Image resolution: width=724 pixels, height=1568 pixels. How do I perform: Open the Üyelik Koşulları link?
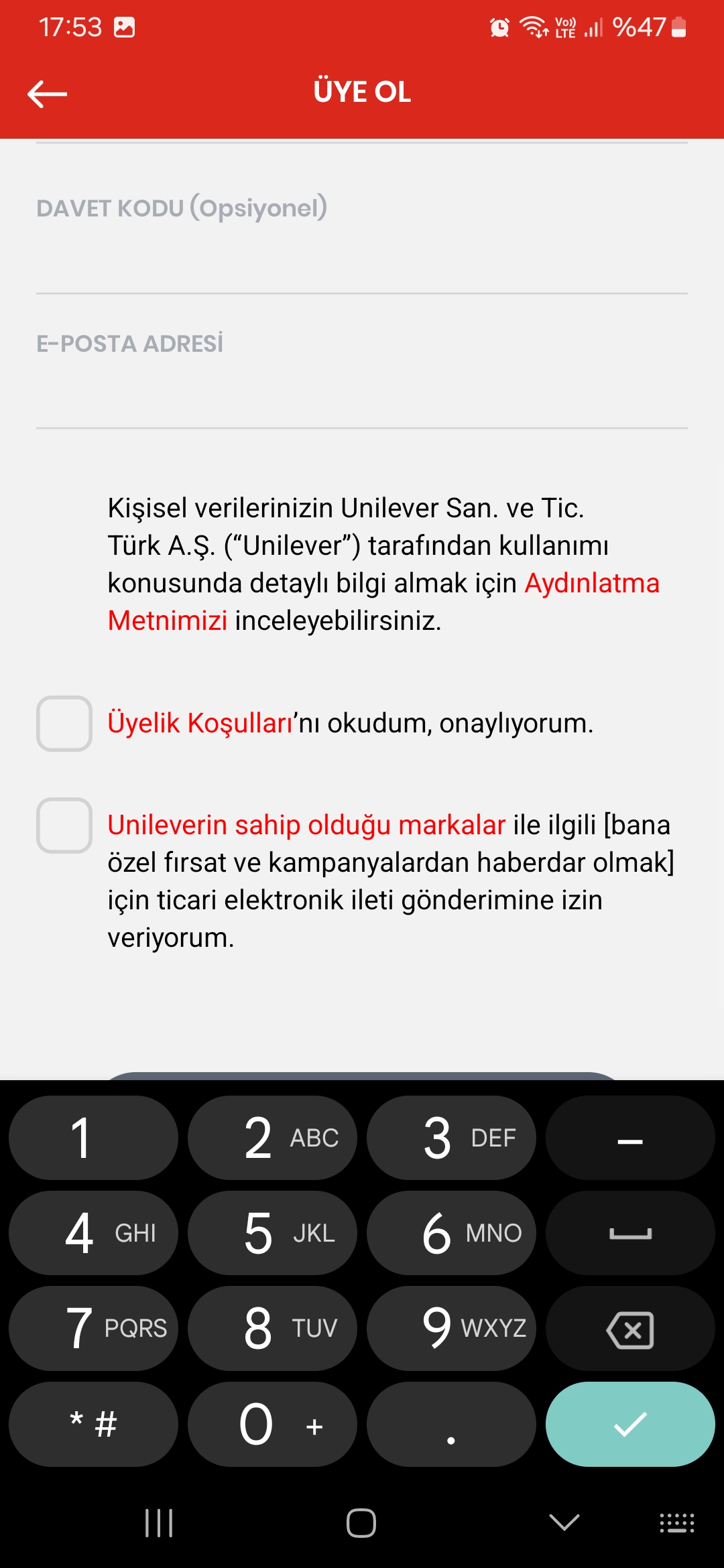coord(200,724)
